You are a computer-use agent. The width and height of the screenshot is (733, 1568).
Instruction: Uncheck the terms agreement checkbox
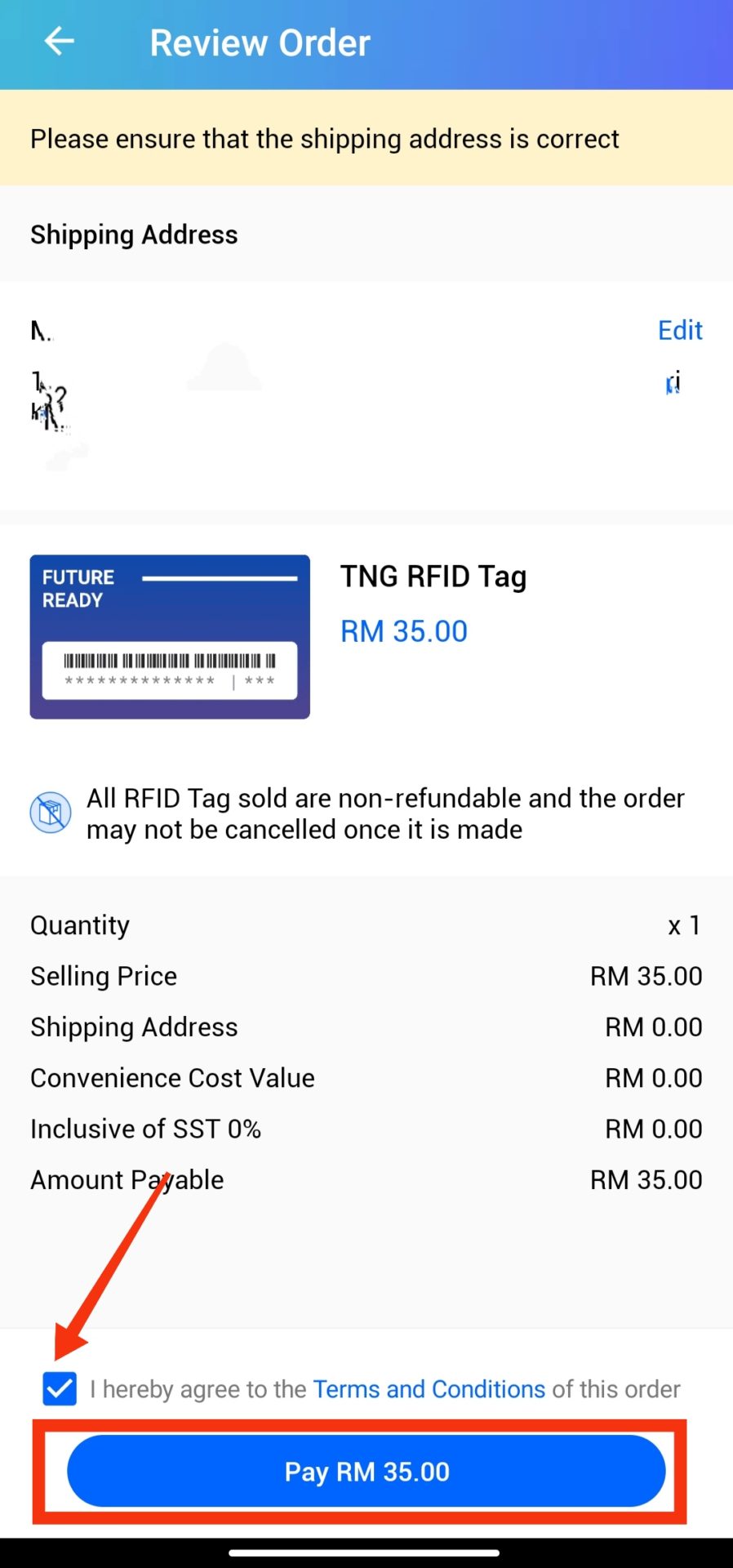coord(60,1388)
